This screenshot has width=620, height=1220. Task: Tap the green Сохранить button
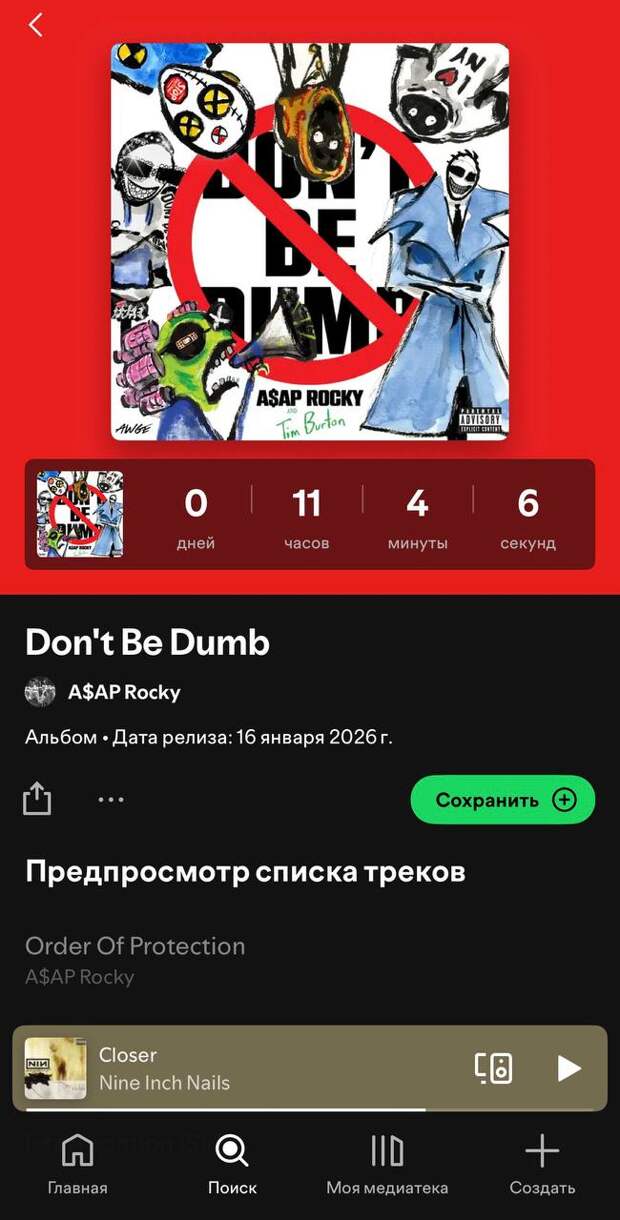pyautogui.click(x=502, y=800)
